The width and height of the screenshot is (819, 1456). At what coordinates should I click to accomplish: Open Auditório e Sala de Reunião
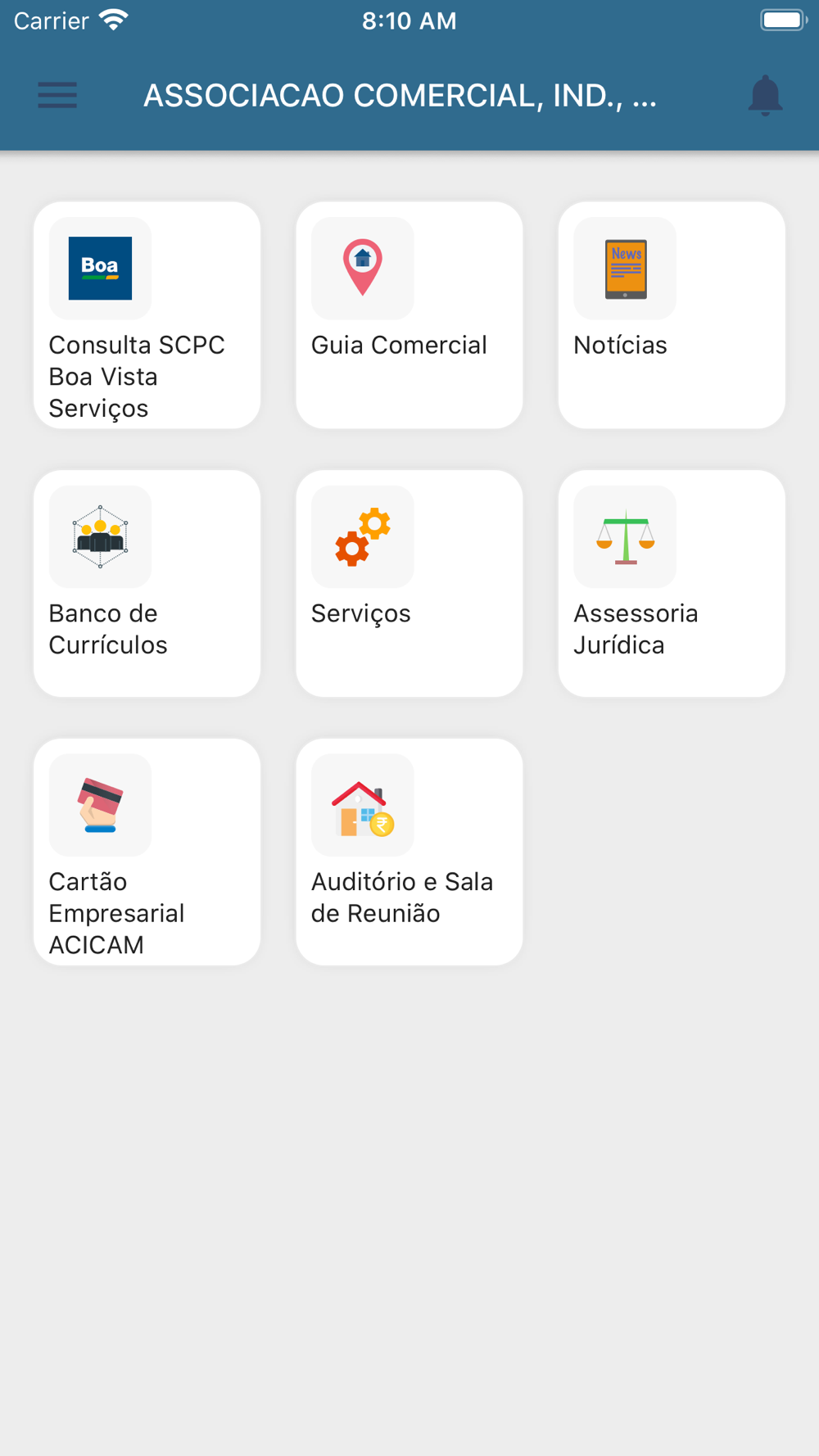(409, 852)
